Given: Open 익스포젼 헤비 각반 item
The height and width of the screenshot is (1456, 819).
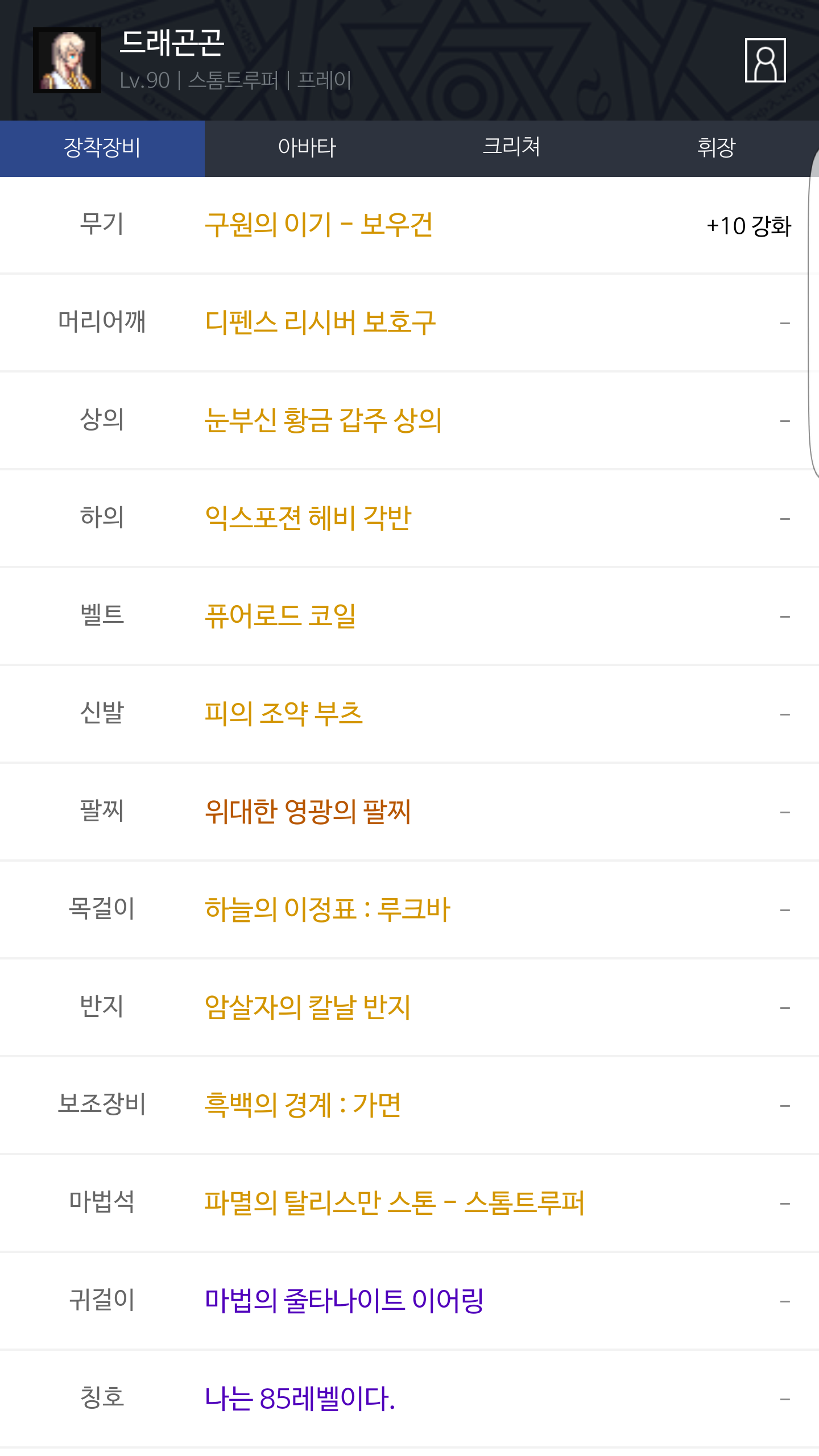Looking at the screenshot, I should [308, 518].
